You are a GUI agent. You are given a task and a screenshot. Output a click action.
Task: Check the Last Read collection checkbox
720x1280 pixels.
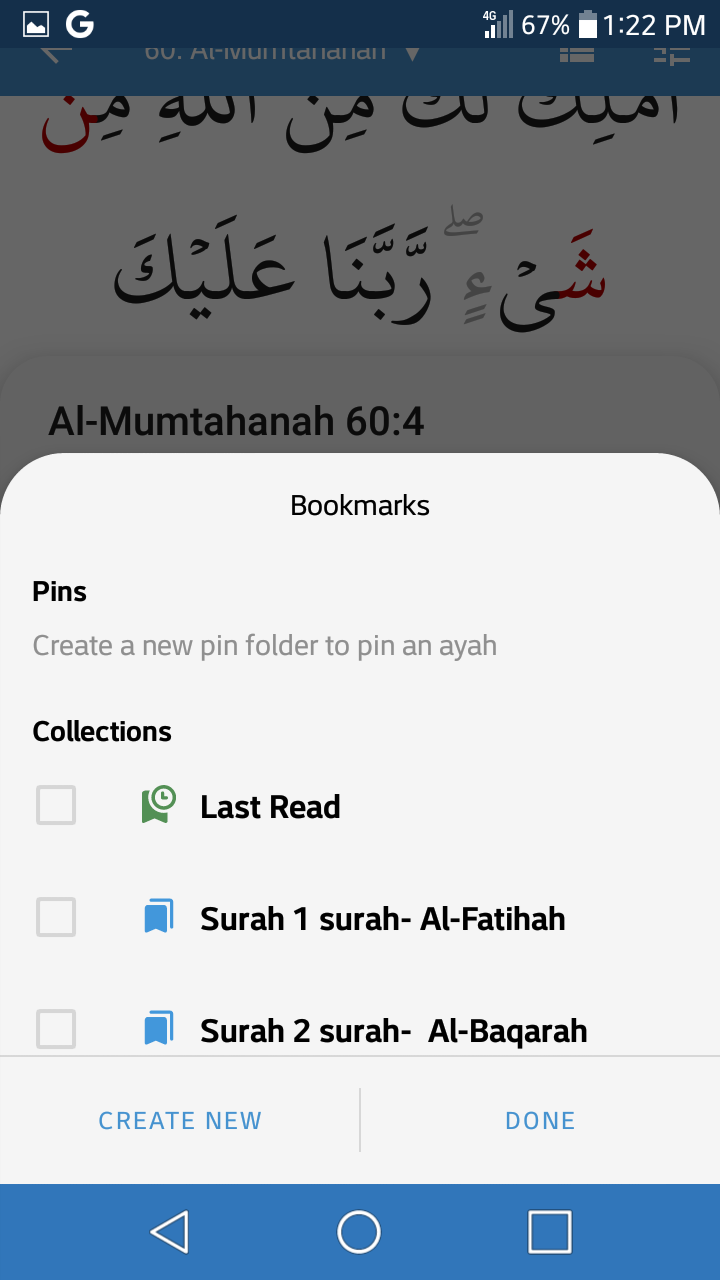56,805
